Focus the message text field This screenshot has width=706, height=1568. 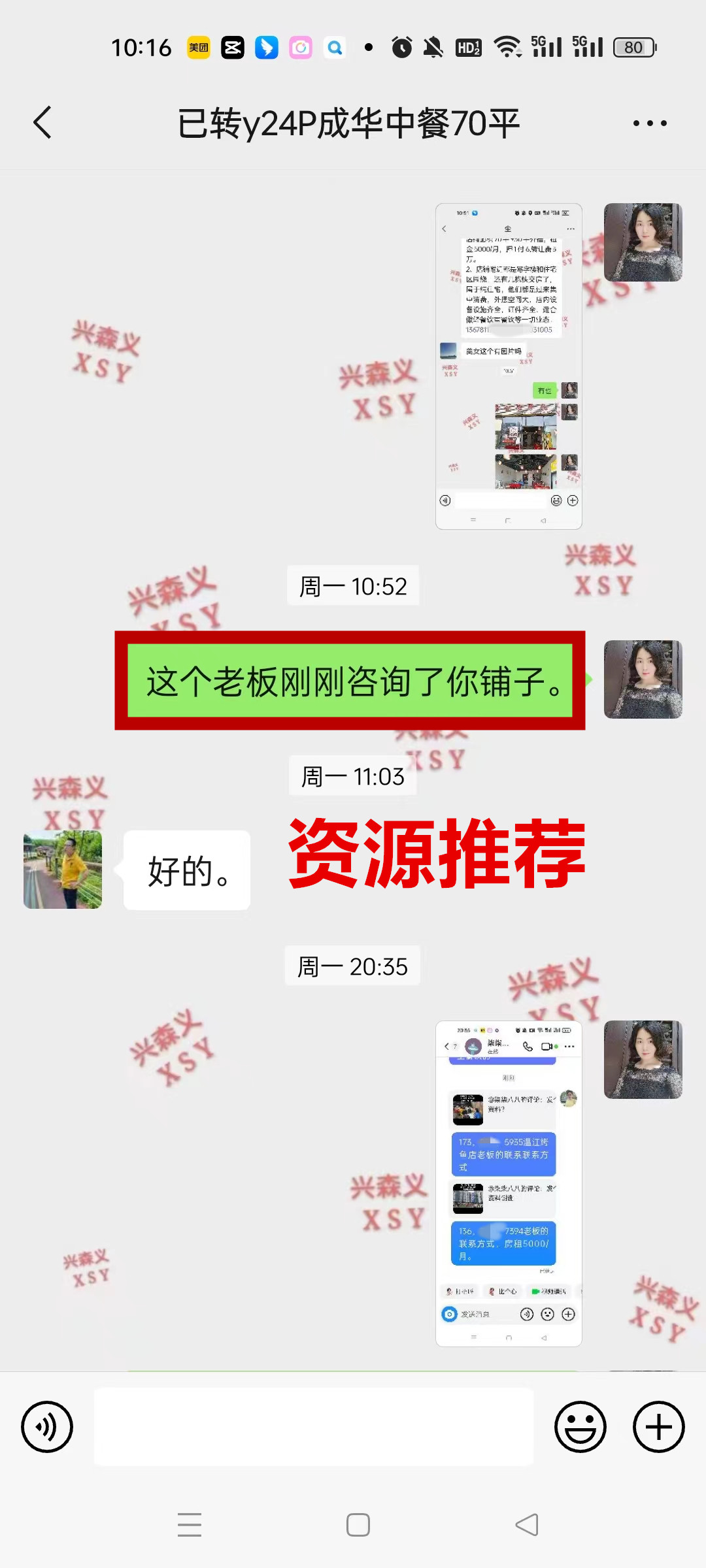[314, 1427]
